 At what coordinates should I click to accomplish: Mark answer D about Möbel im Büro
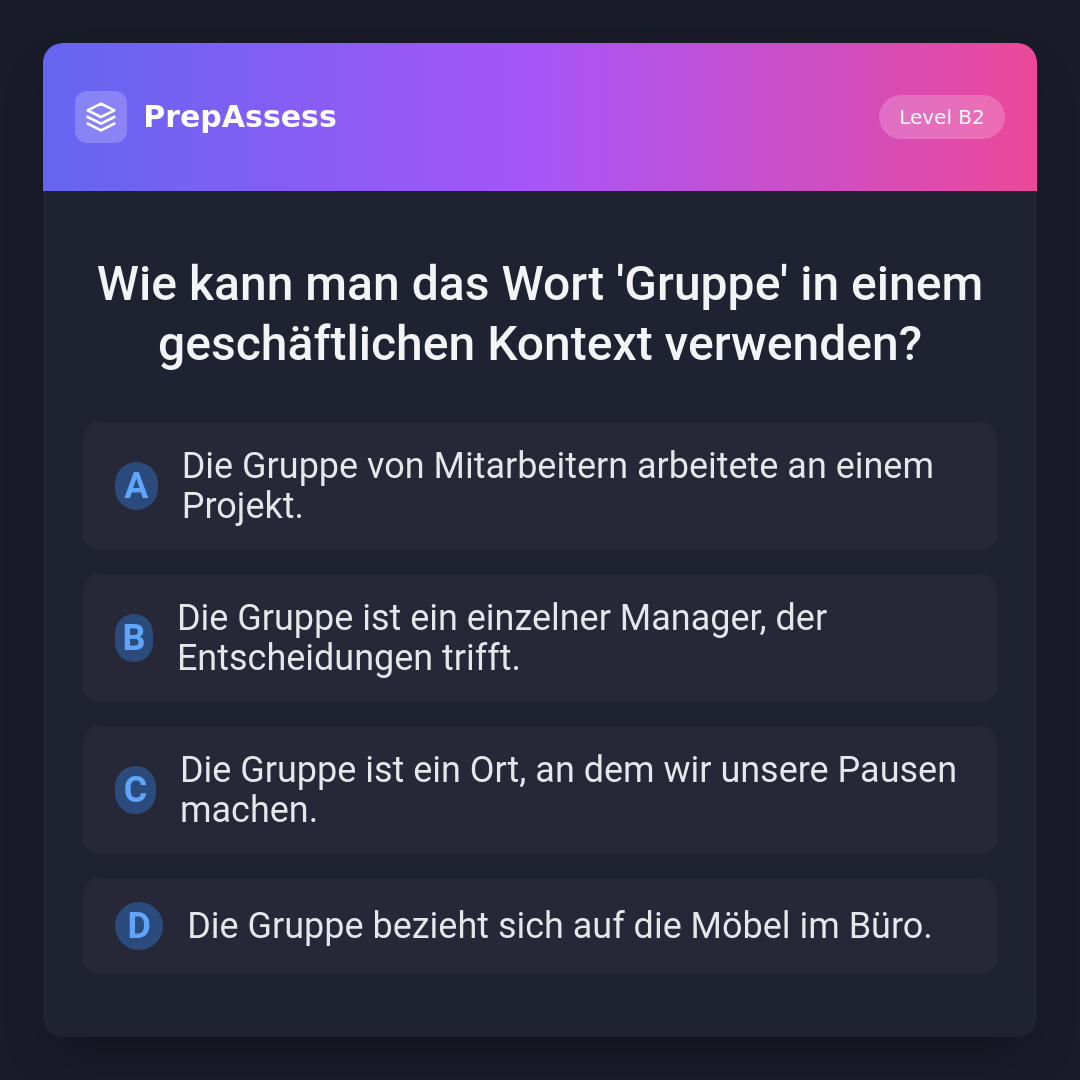coord(540,926)
